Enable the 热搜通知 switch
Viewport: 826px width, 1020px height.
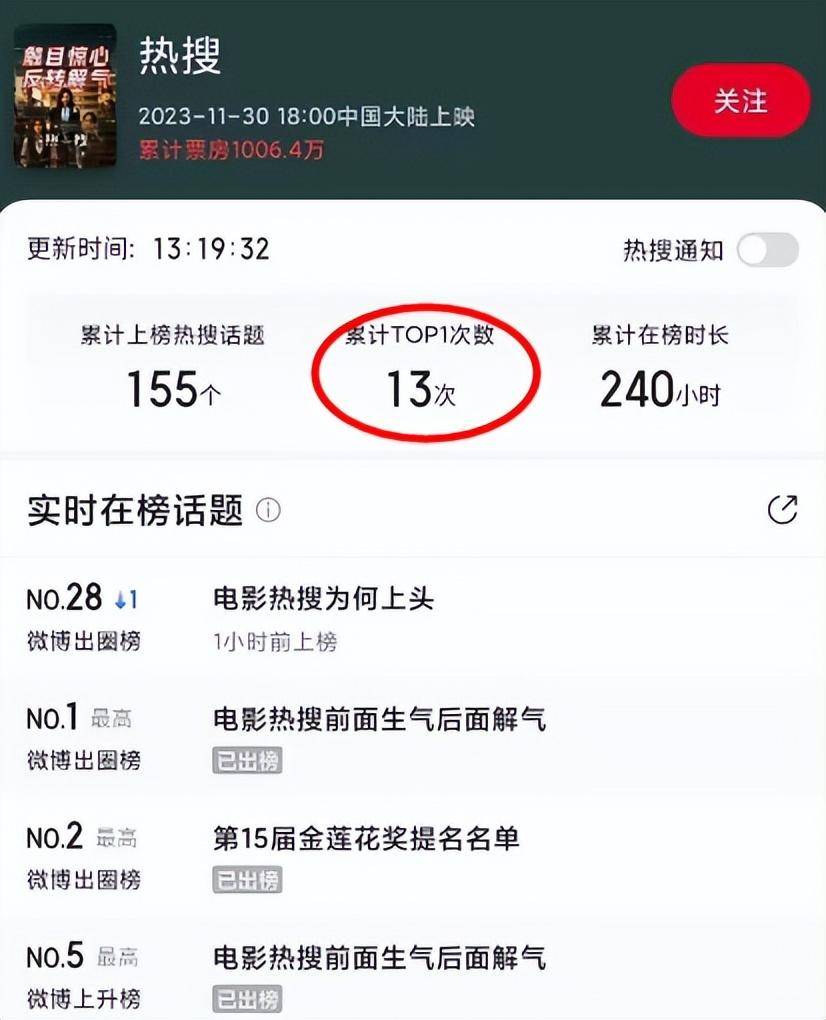(767, 250)
